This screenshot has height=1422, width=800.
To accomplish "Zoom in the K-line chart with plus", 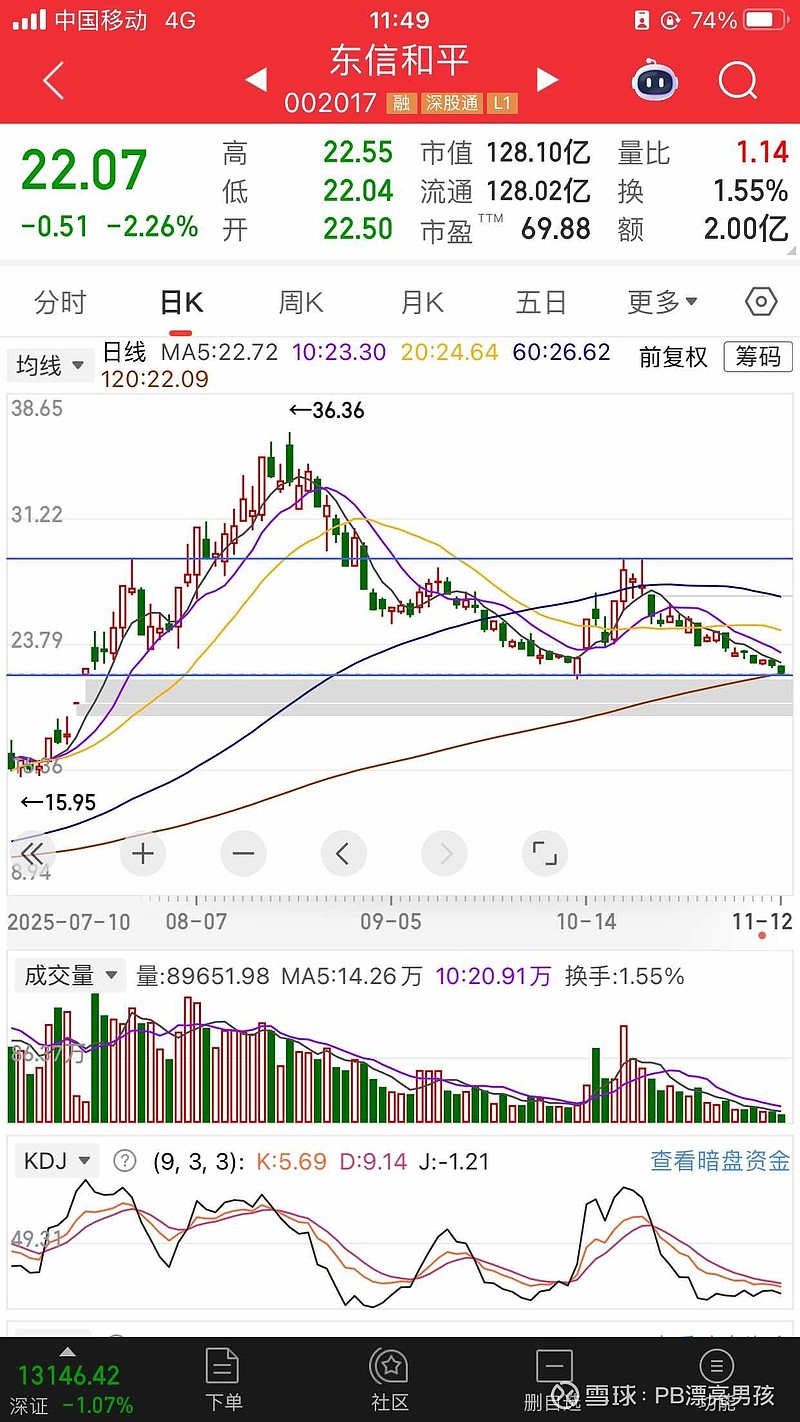I will (x=142, y=854).
